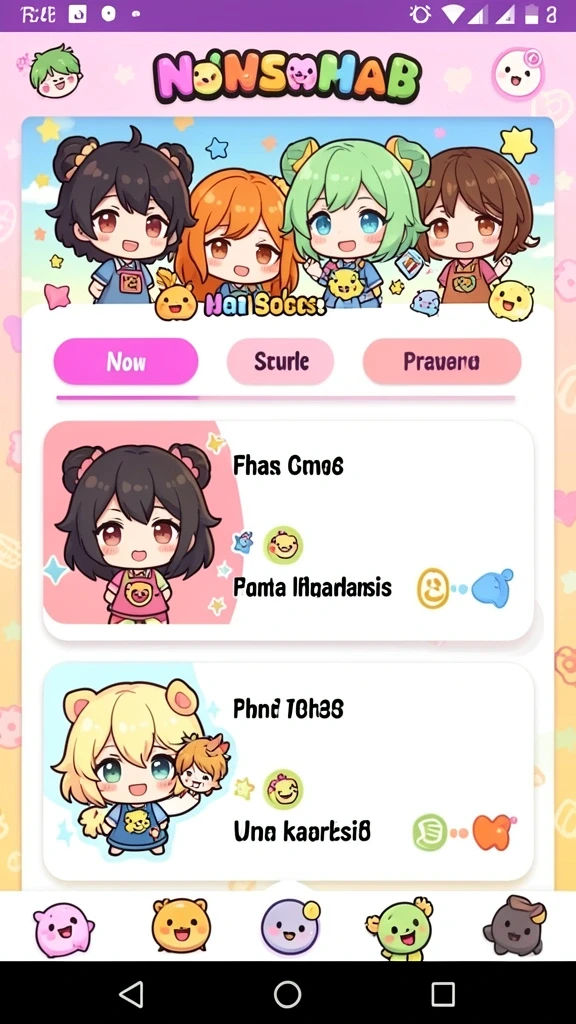Select the purple round face in the bottom navigation

(x=291, y=927)
